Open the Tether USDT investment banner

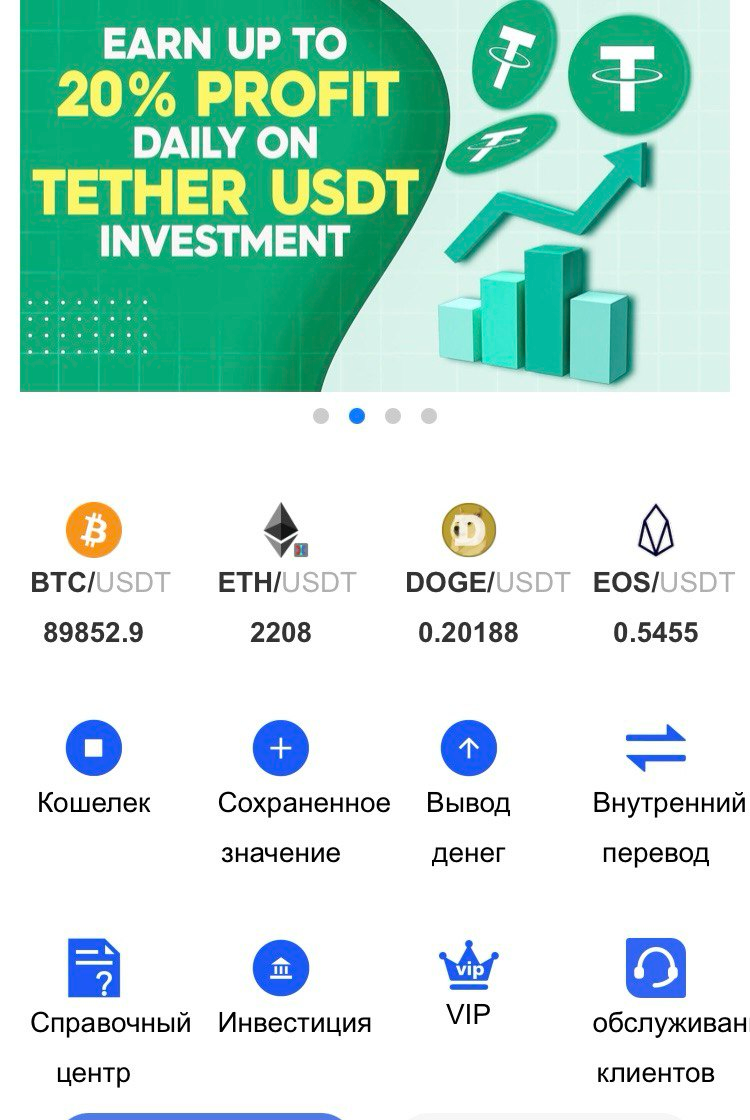pos(375,195)
